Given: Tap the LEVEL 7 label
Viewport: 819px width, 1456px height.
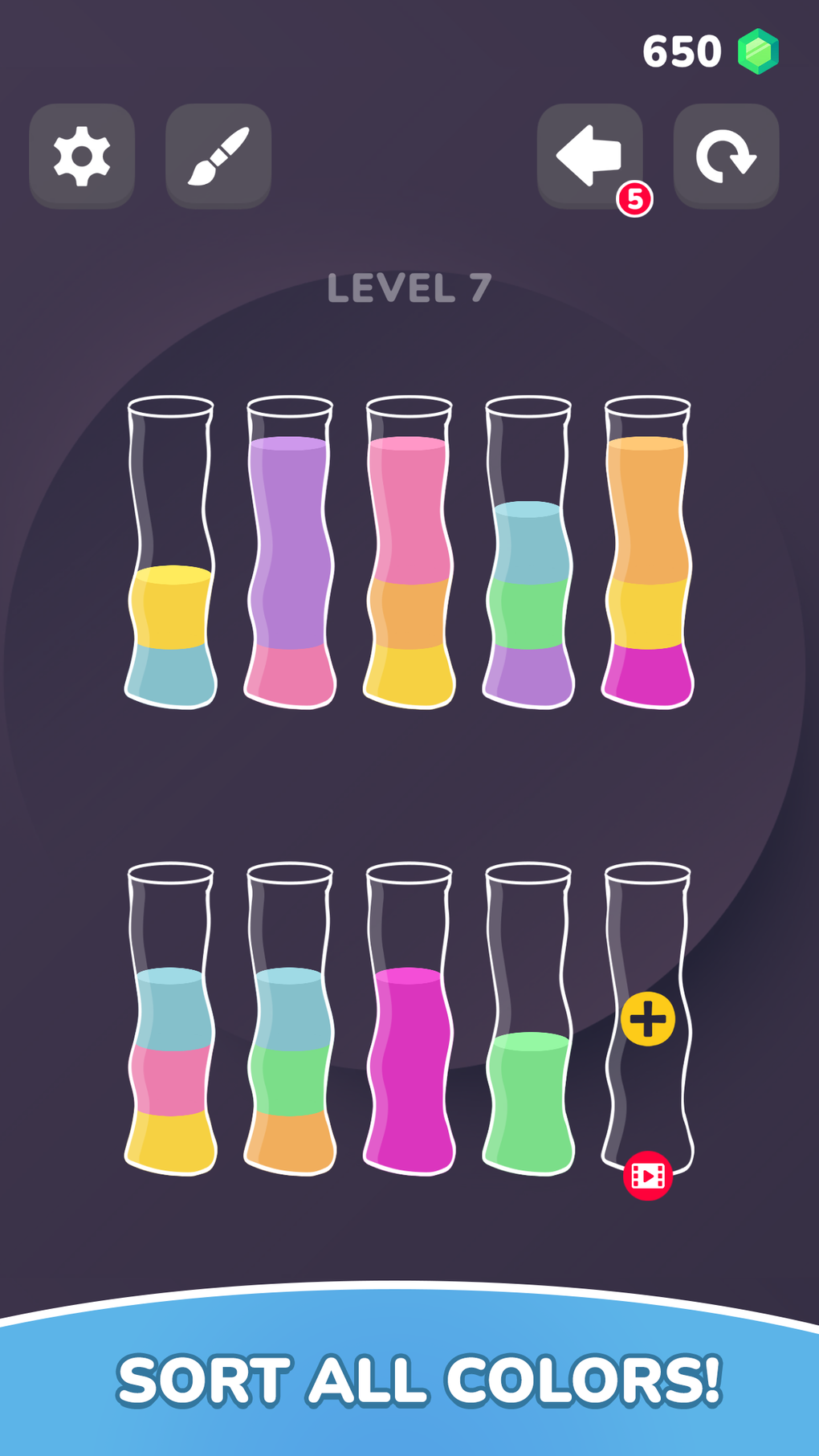Looking at the screenshot, I should point(409,289).
